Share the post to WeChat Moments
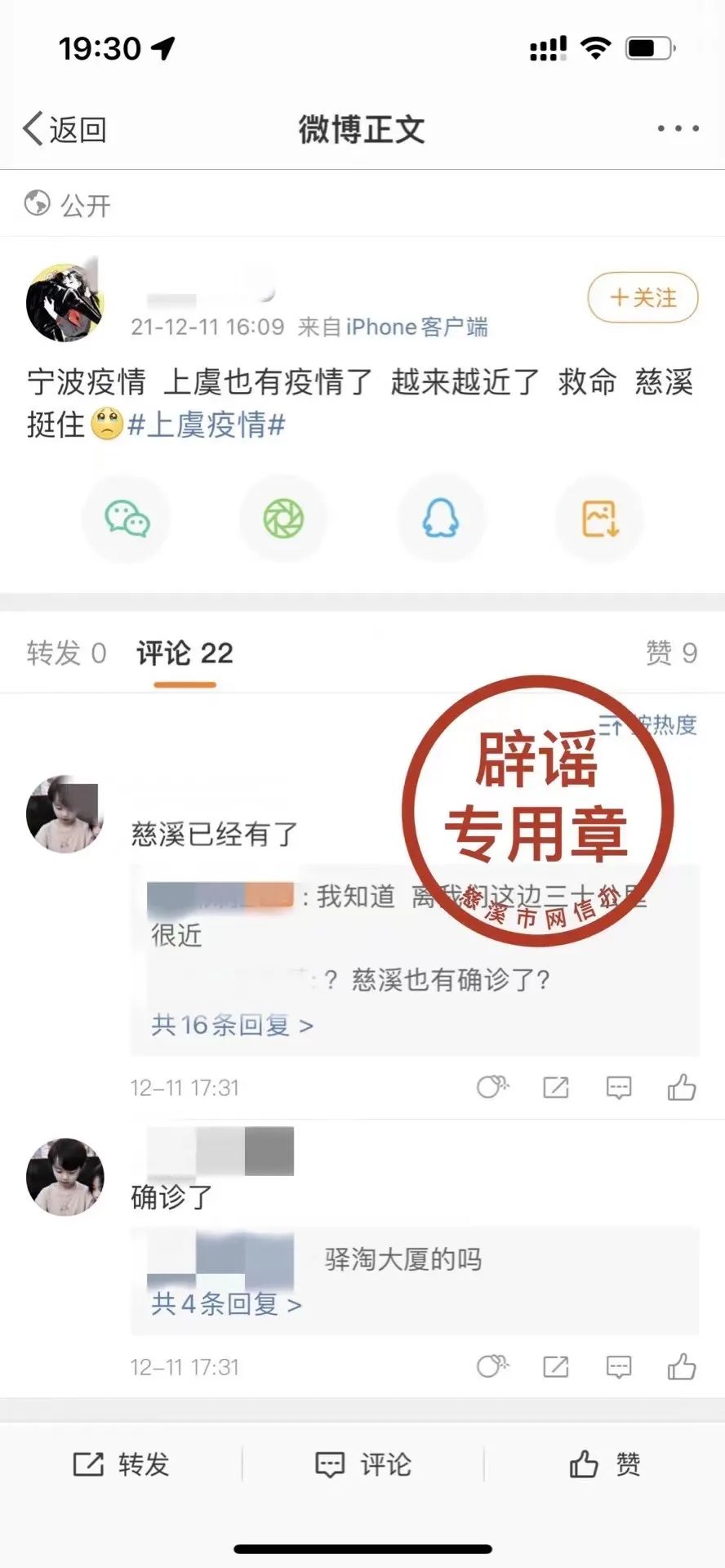This screenshot has height=1568, width=725. click(x=283, y=519)
